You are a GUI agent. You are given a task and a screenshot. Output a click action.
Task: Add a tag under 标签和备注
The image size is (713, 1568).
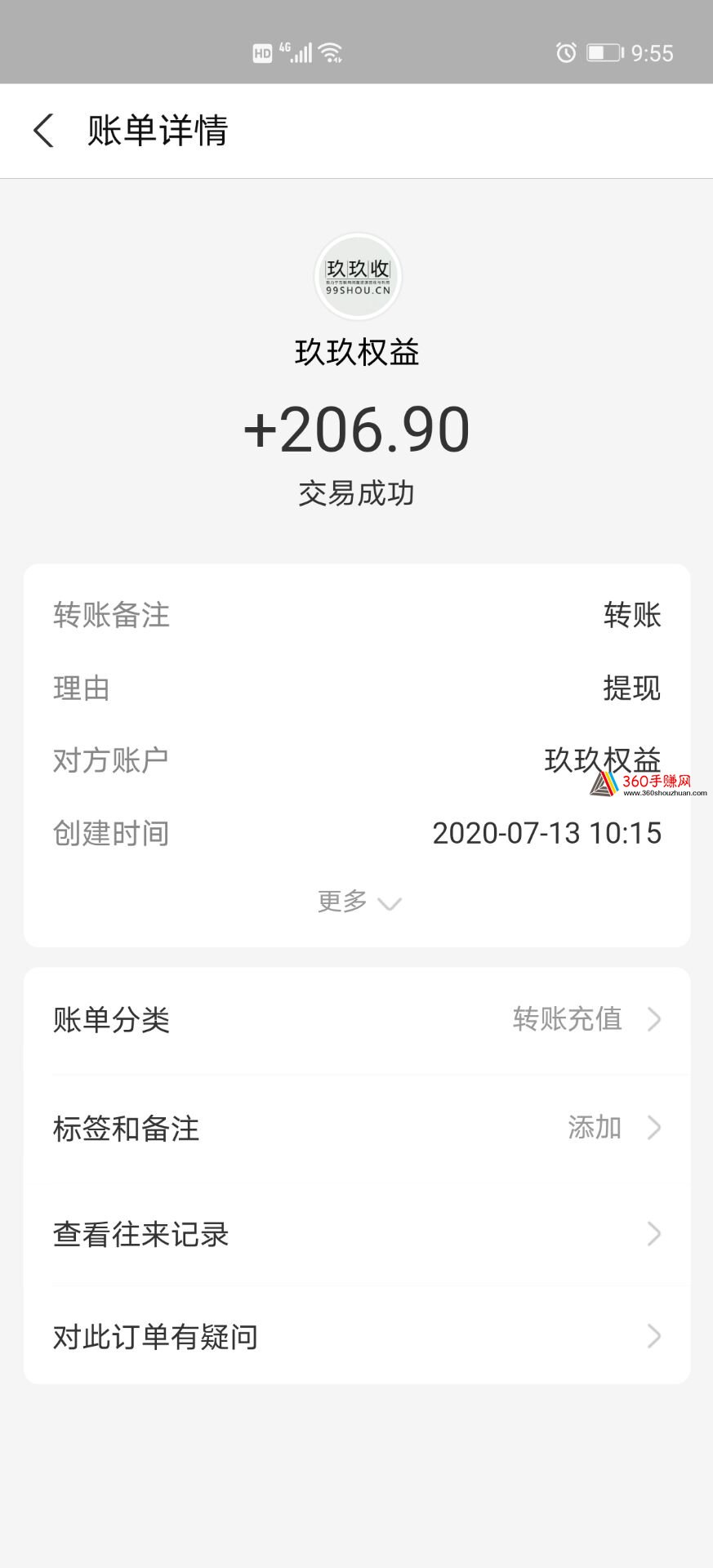[x=357, y=1128]
